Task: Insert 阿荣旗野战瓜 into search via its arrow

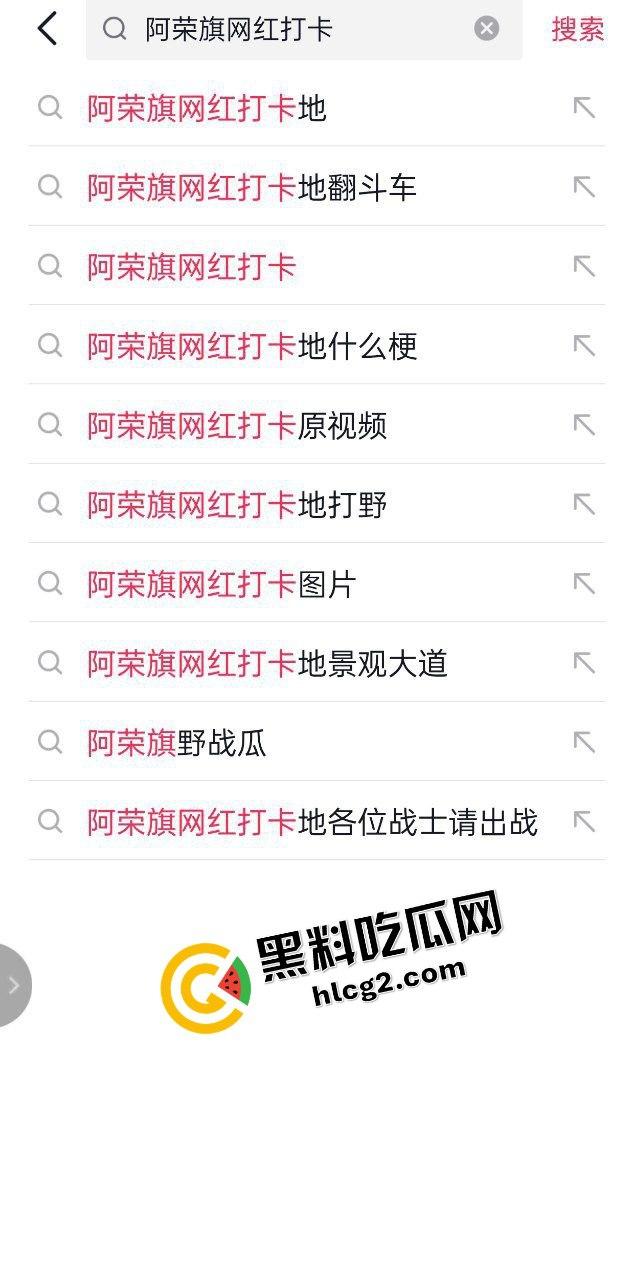Action: [584, 743]
